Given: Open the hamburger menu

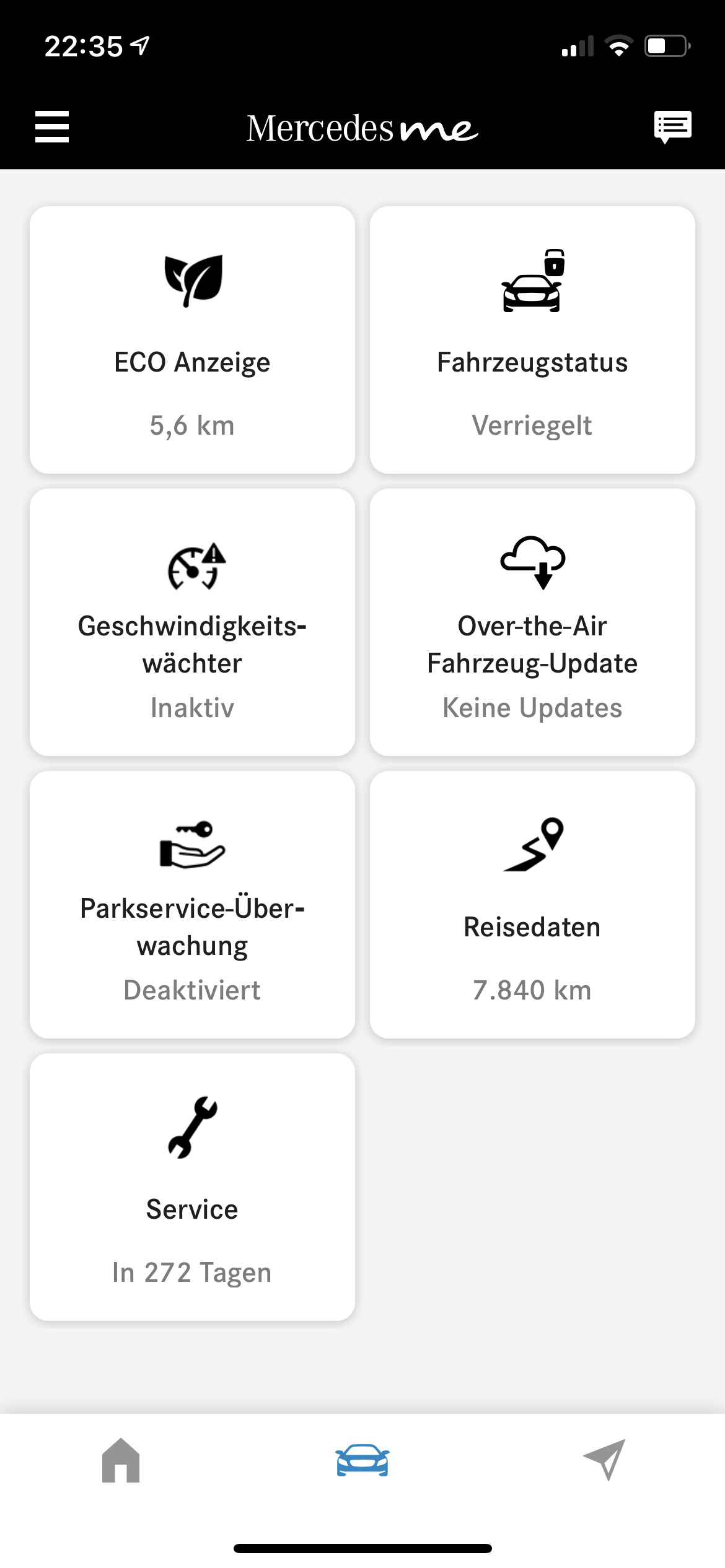Looking at the screenshot, I should click(52, 127).
